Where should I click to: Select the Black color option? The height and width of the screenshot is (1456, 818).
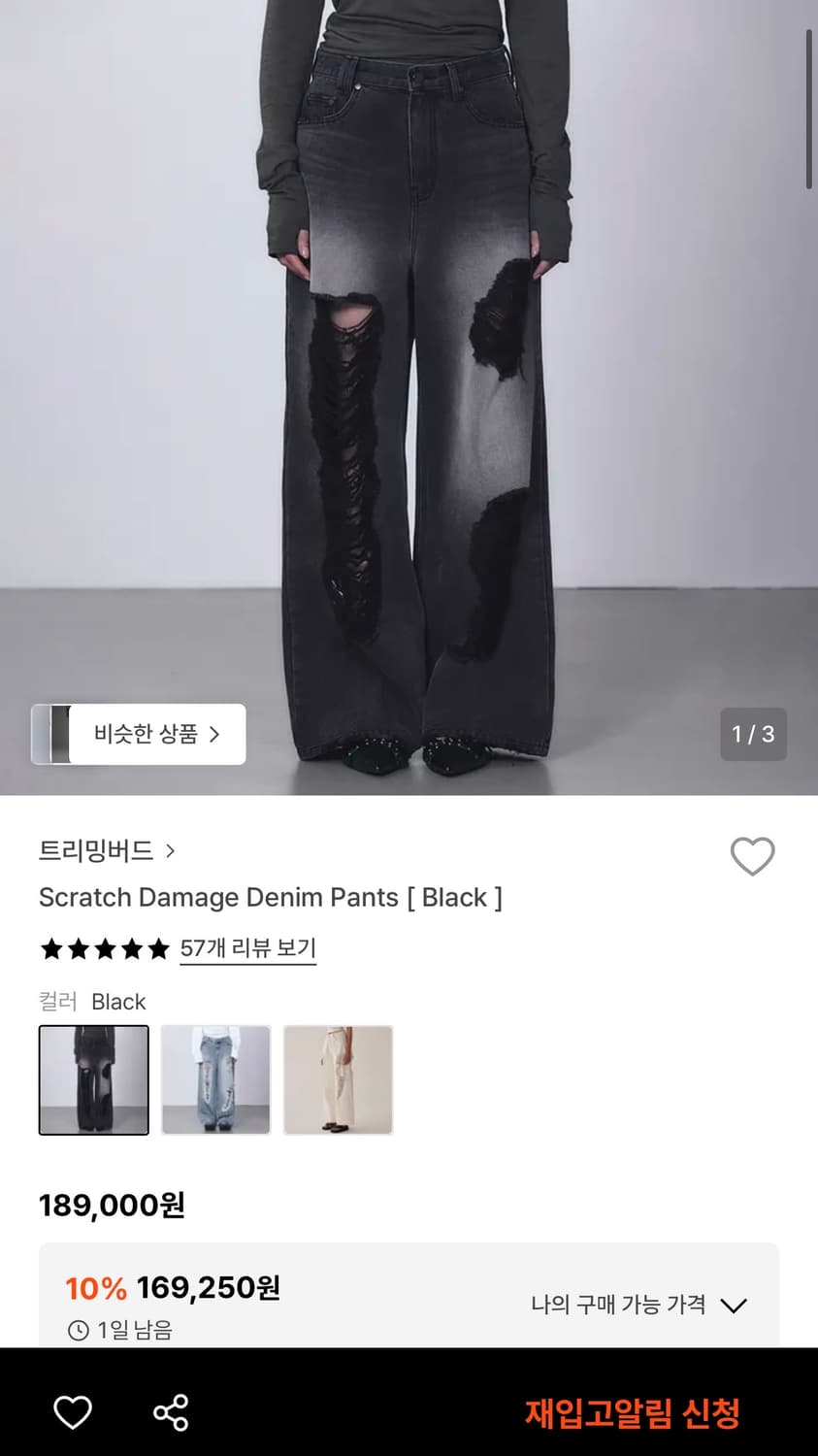[x=93, y=1080]
